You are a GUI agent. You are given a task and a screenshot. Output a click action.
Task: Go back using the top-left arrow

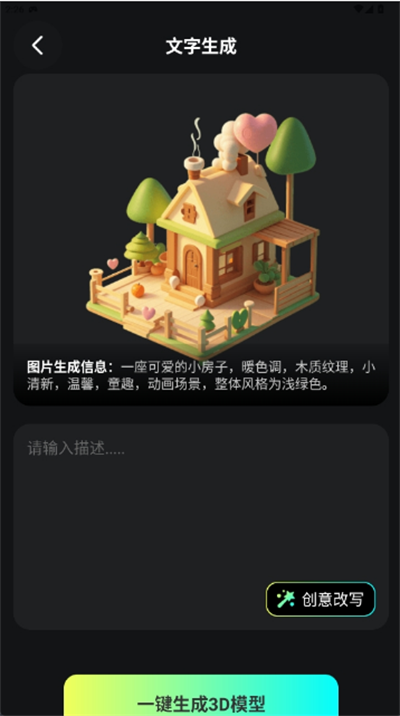coord(38,46)
